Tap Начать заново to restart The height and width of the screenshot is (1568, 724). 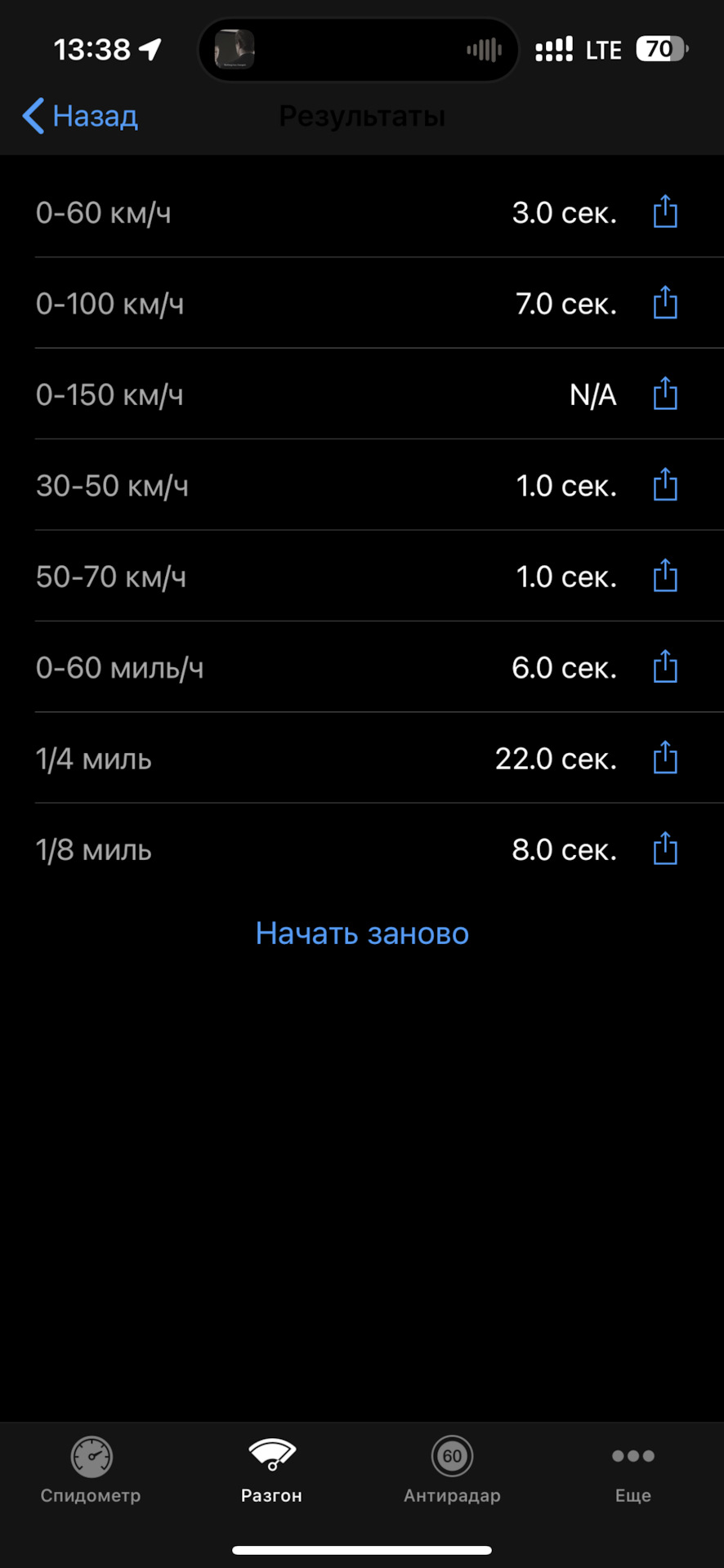tap(362, 933)
